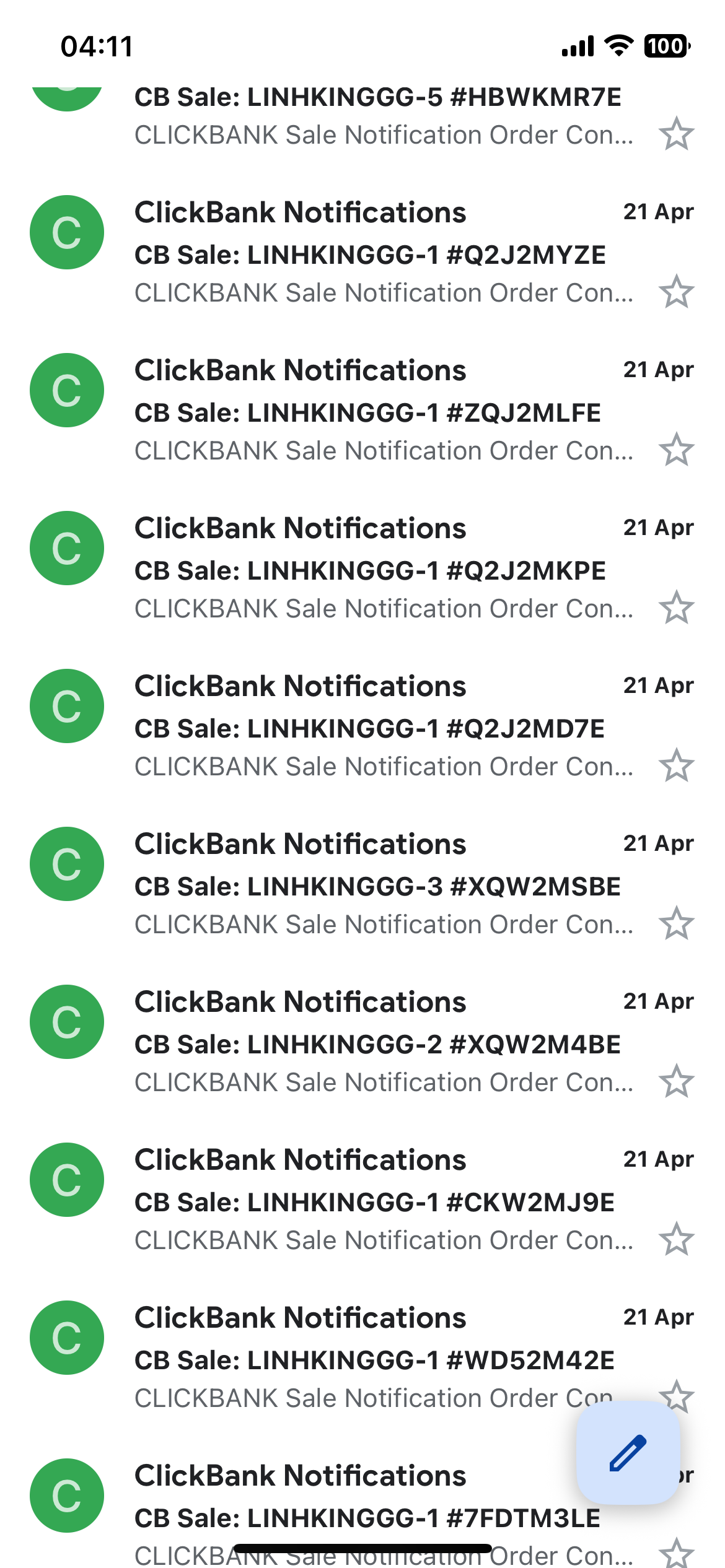725x1568 pixels.
Task: Star the email with order #XQW2M4BE
Action: pos(676,1082)
